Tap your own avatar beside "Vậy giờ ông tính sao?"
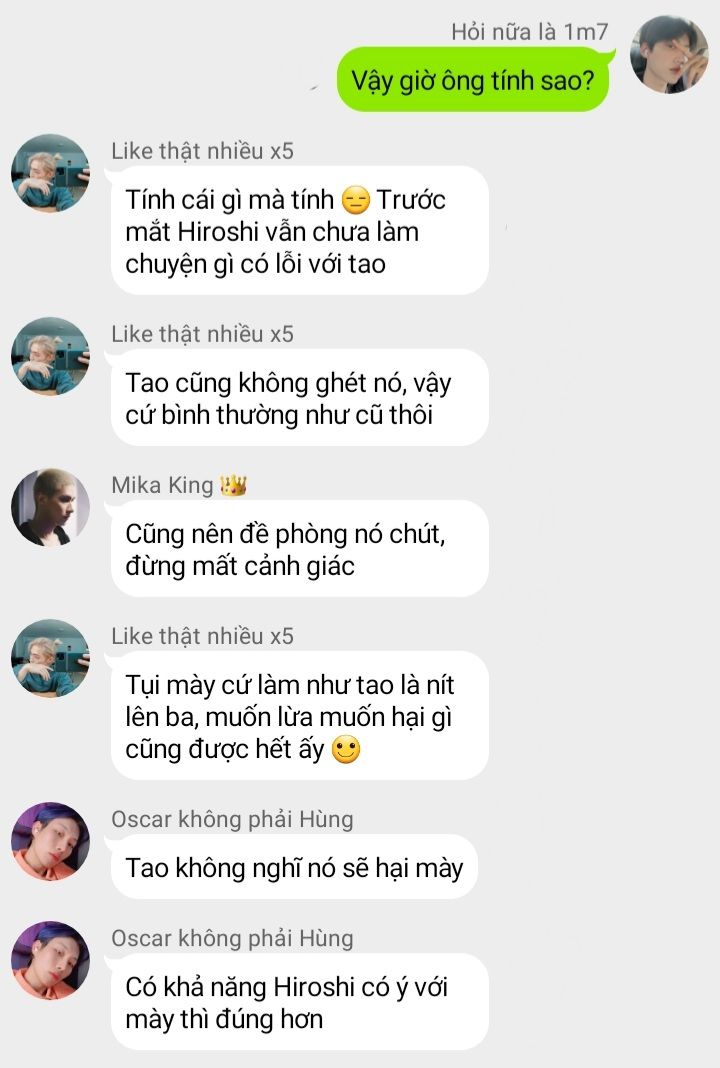 (669, 54)
